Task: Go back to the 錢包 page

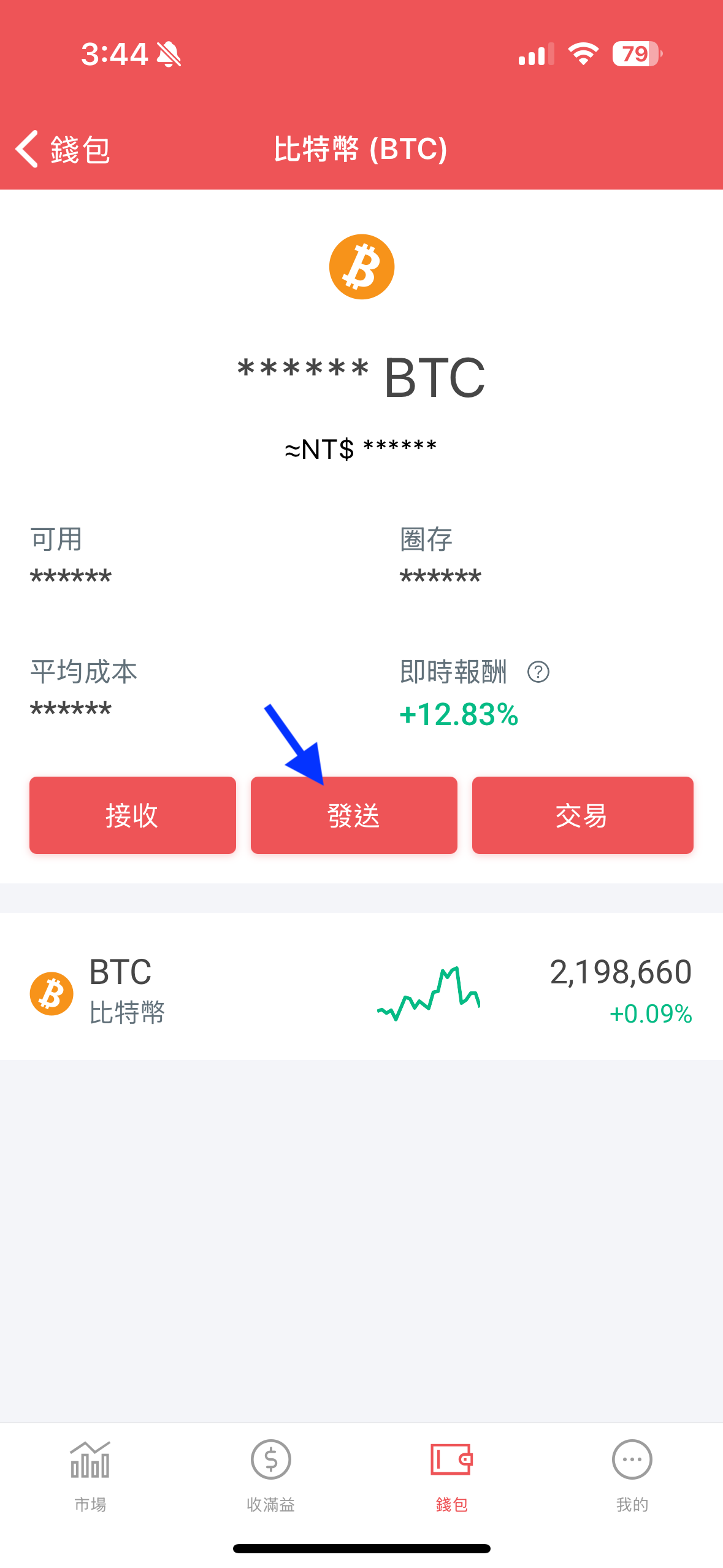Action: click(x=63, y=149)
